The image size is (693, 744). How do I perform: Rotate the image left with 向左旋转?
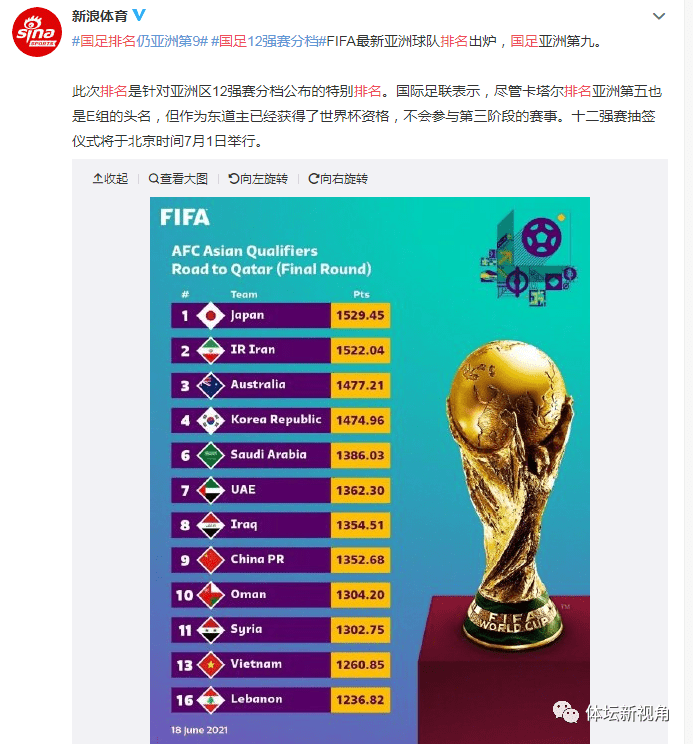click(x=258, y=179)
